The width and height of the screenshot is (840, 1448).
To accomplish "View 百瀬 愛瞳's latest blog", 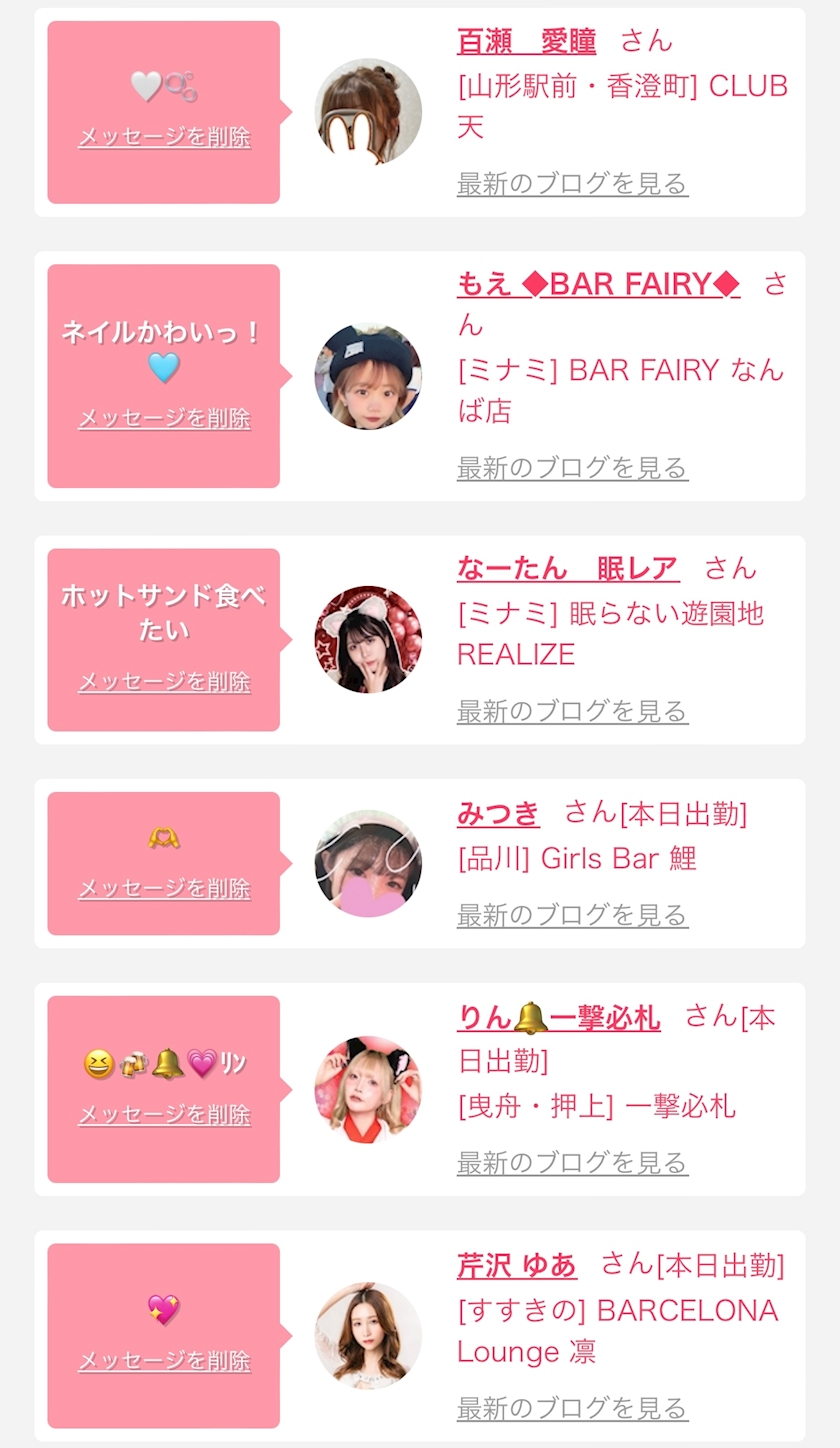I will click(x=572, y=184).
